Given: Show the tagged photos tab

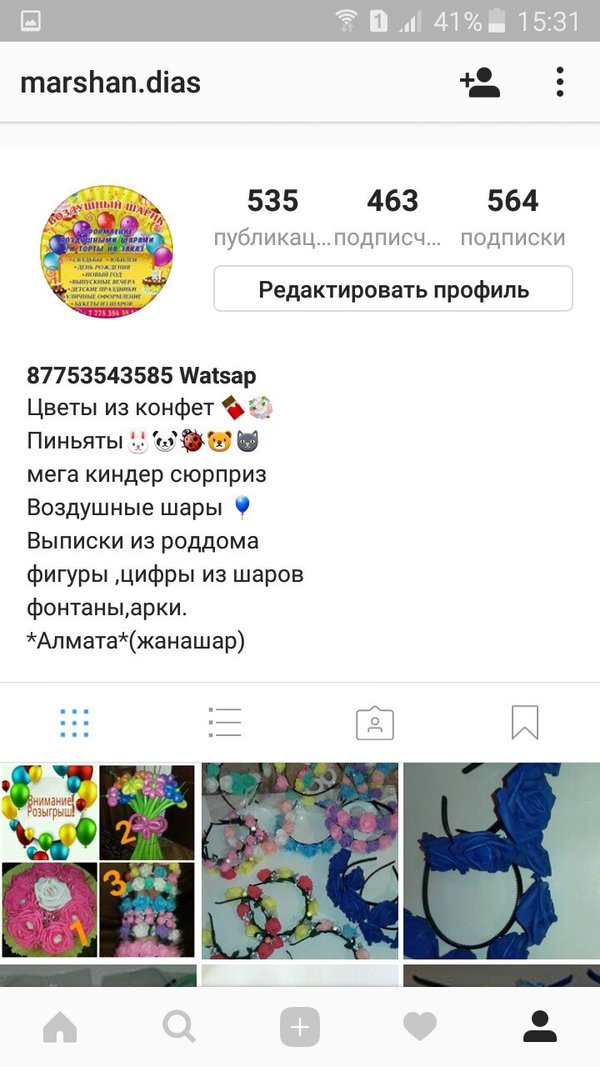Looking at the screenshot, I should [x=375, y=722].
